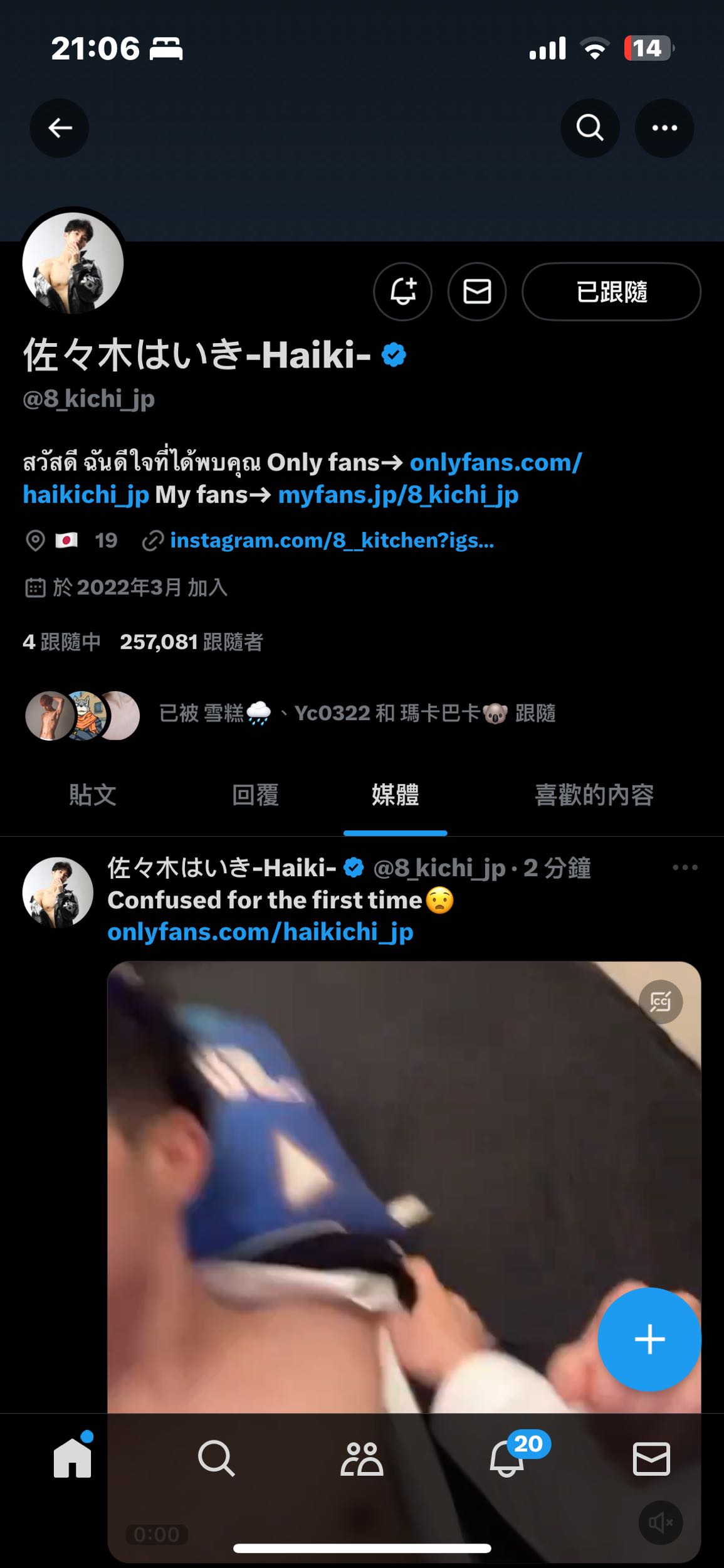Open the more options menu on the post

click(685, 867)
